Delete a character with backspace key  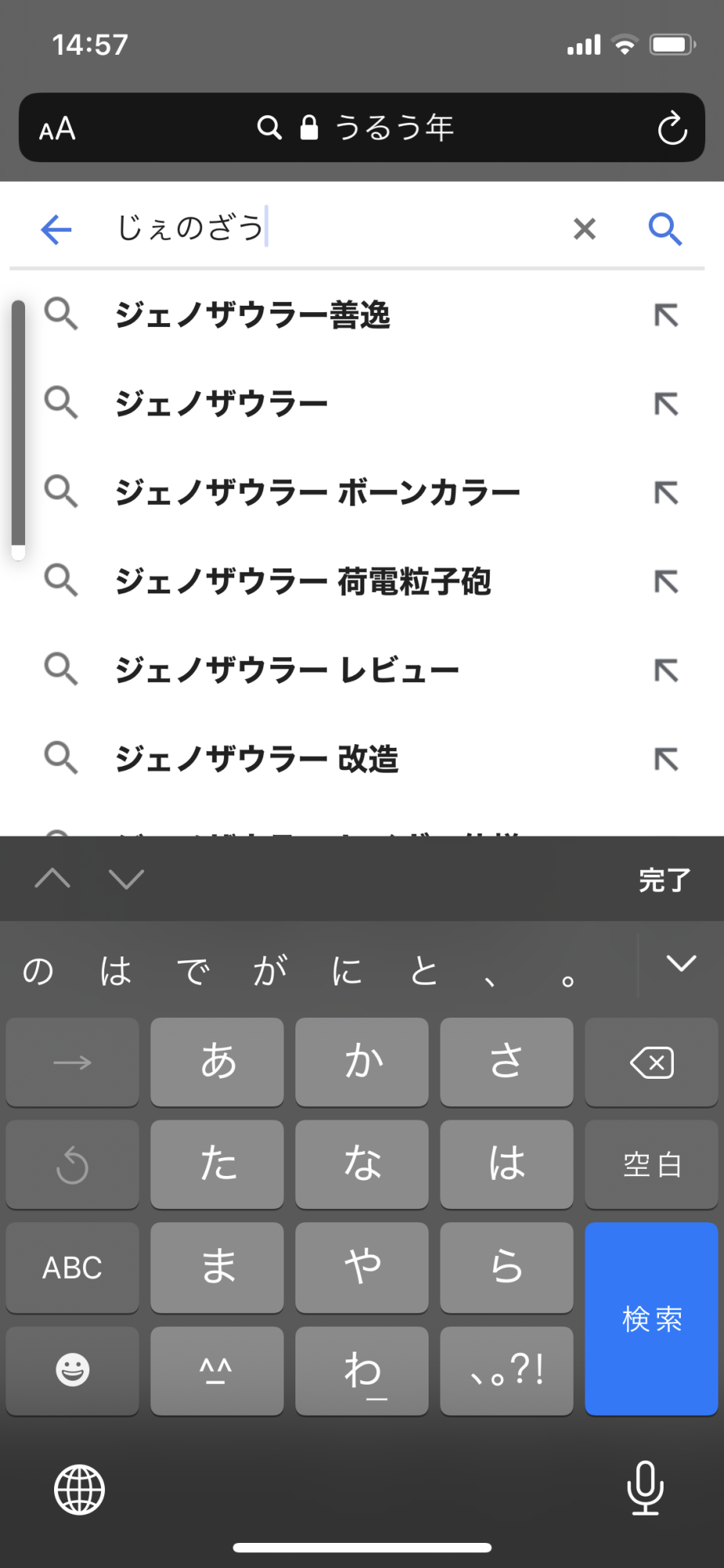pyautogui.click(x=651, y=1062)
